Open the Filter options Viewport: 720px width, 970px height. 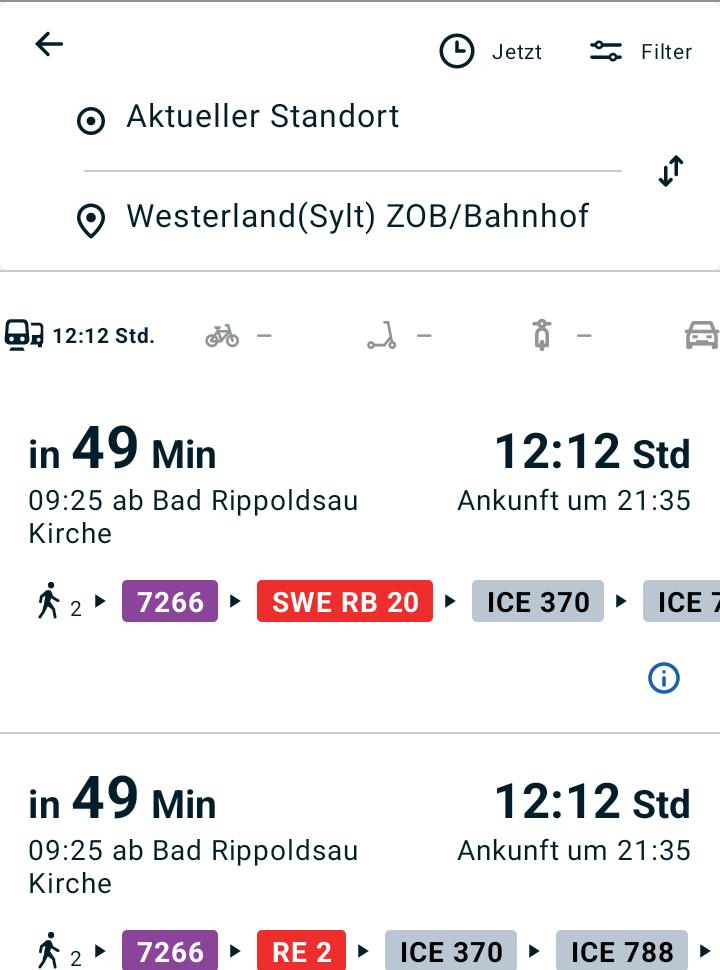[641, 52]
